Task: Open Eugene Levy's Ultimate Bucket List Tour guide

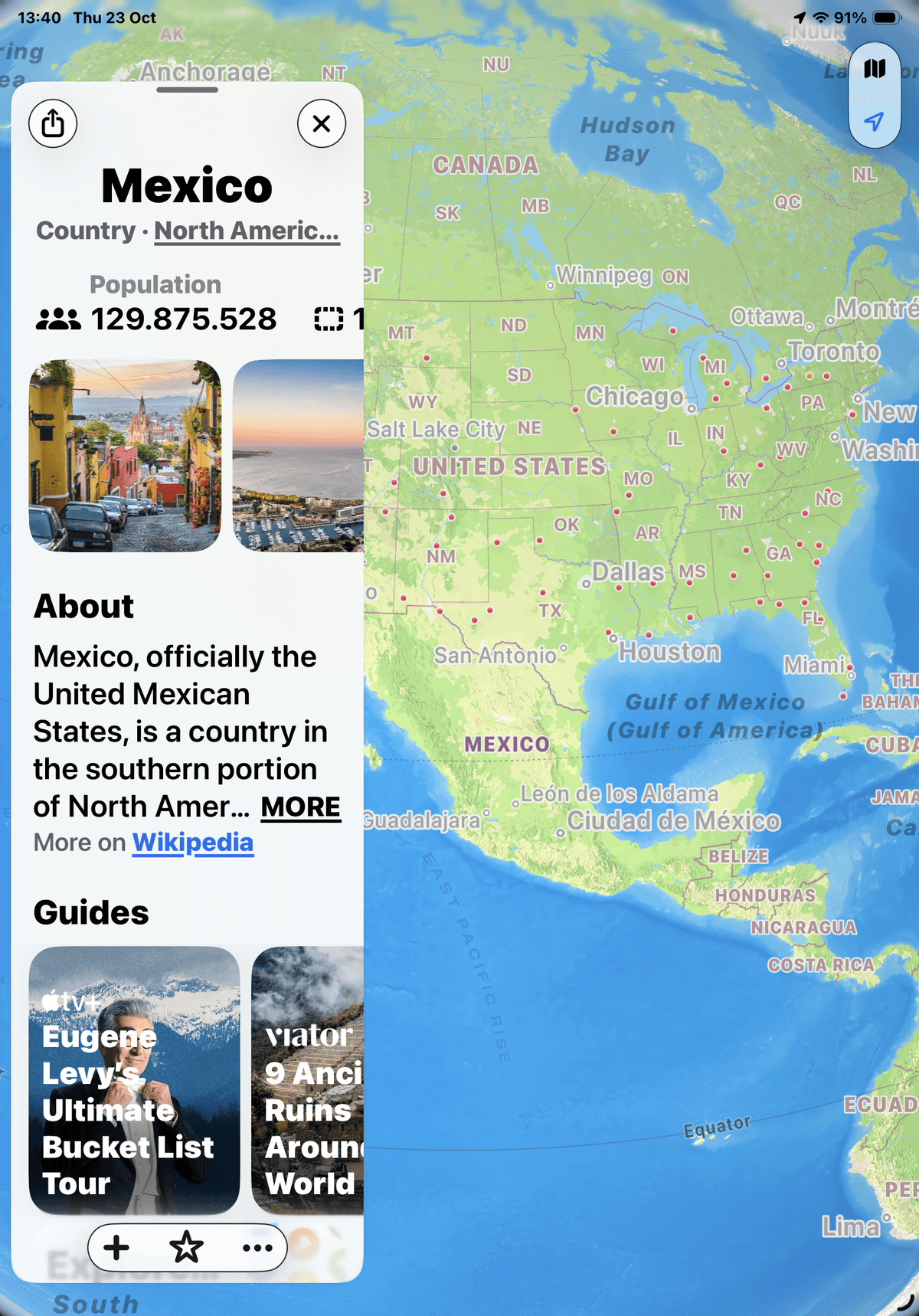Action: 134,1080
